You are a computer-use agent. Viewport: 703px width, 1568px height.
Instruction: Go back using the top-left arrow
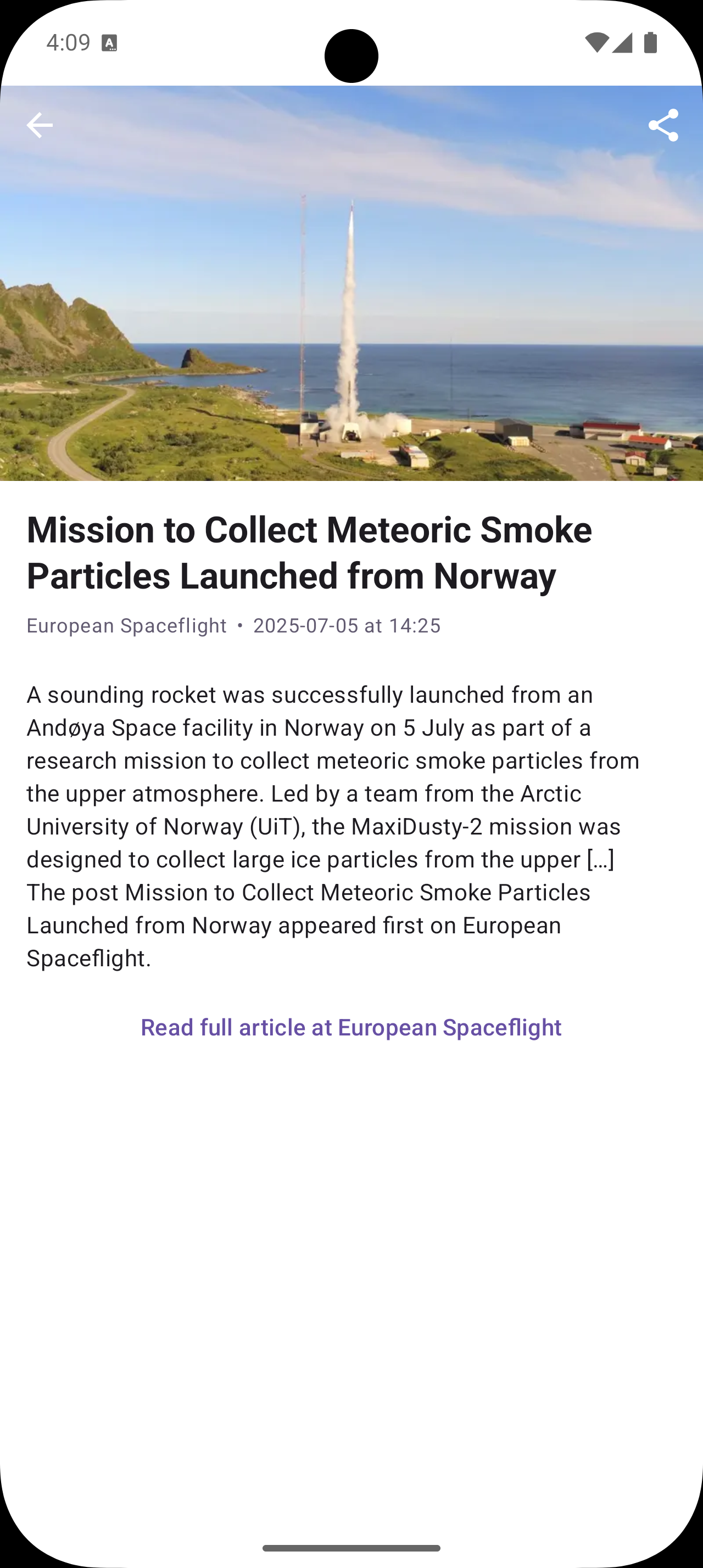40,125
